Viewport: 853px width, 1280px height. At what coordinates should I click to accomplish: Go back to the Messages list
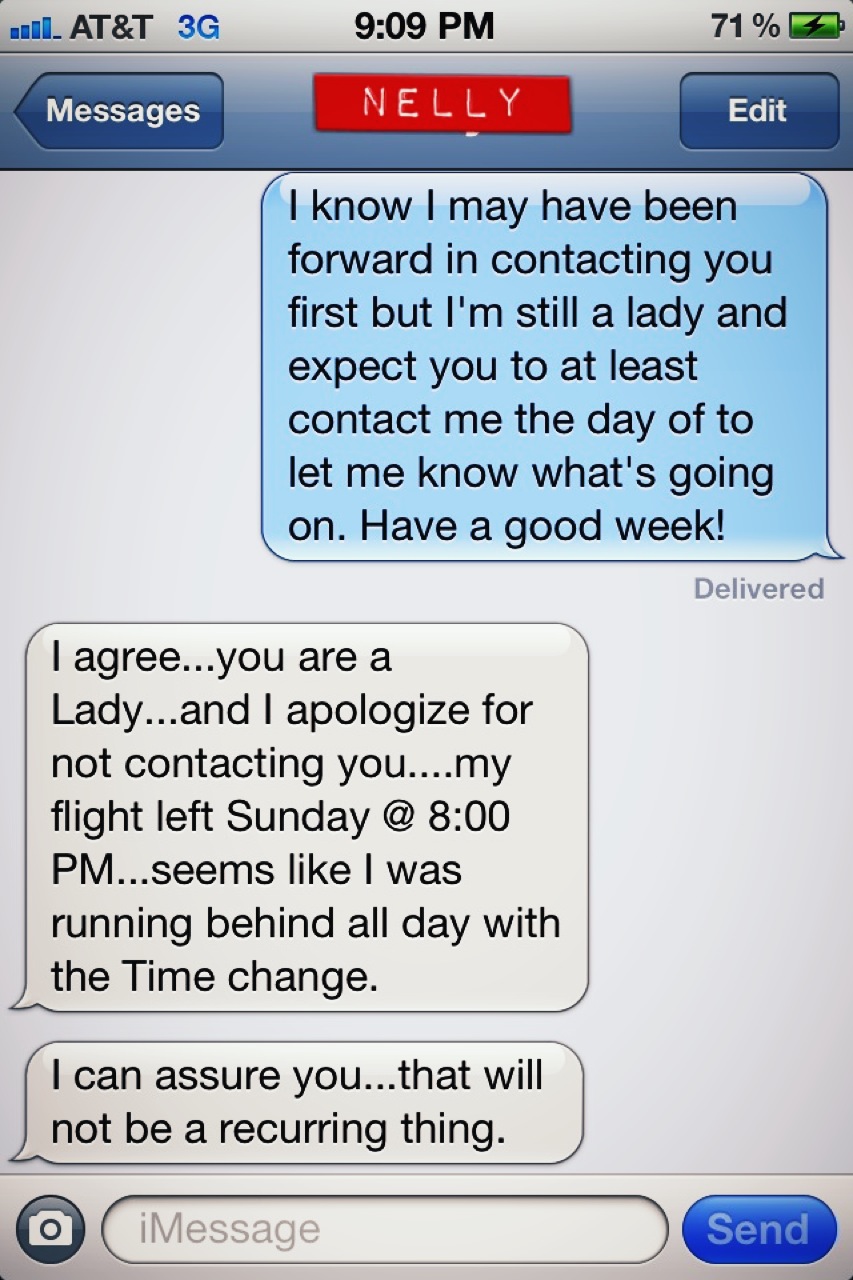tap(120, 110)
